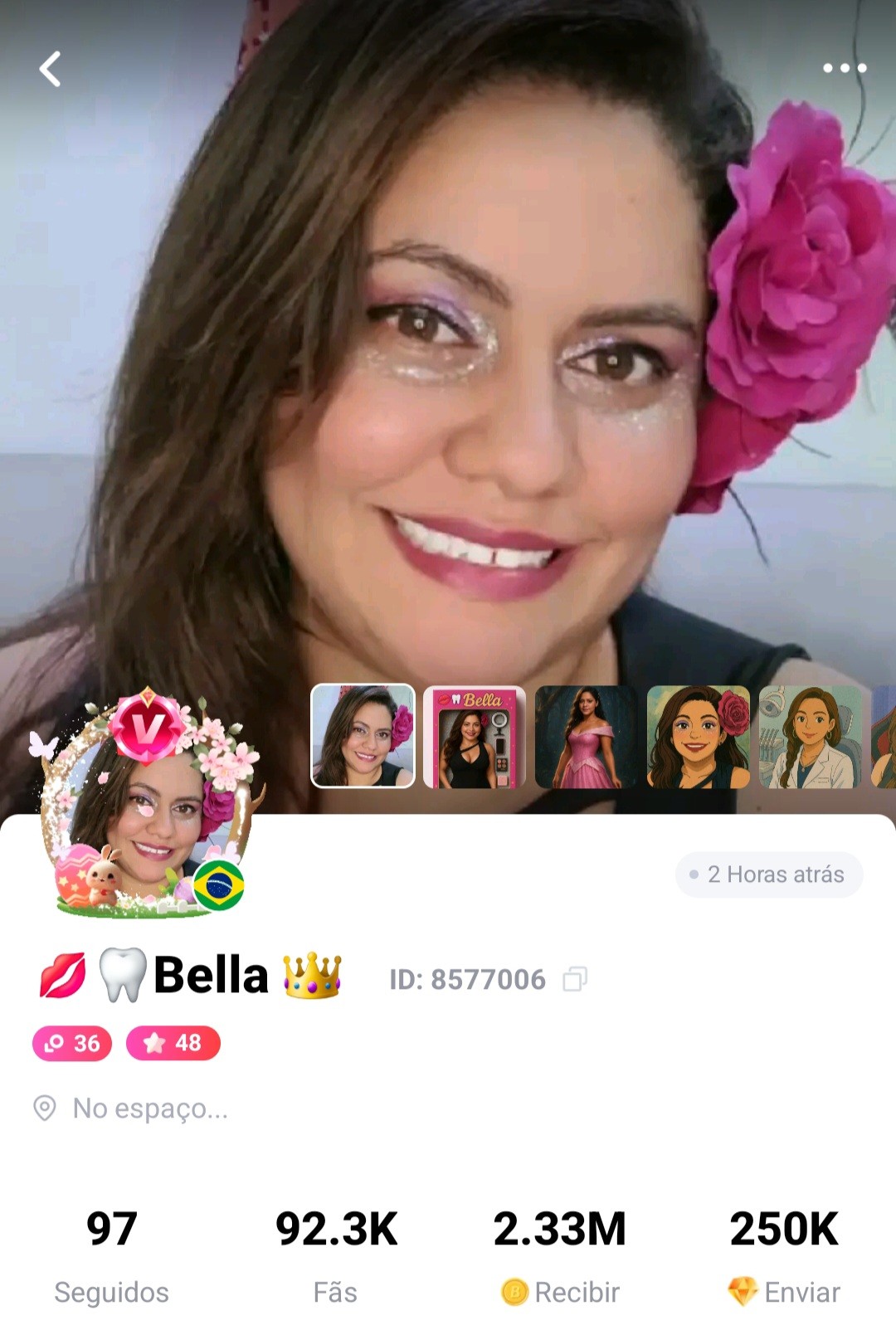The height and width of the screenshot is (1325, 896).
Task: Copy the ID 8577006
Action: 574,979
